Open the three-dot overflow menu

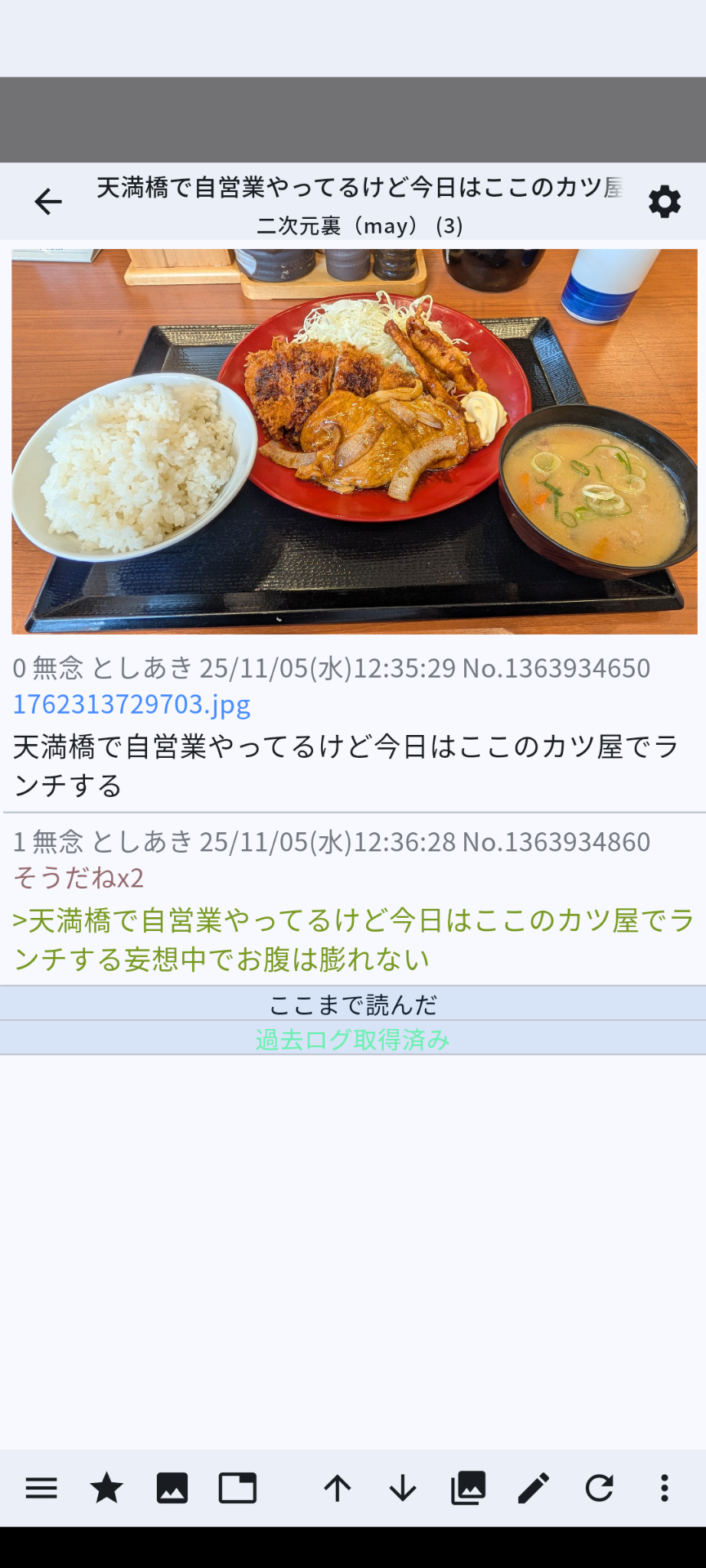(664, 1488)
